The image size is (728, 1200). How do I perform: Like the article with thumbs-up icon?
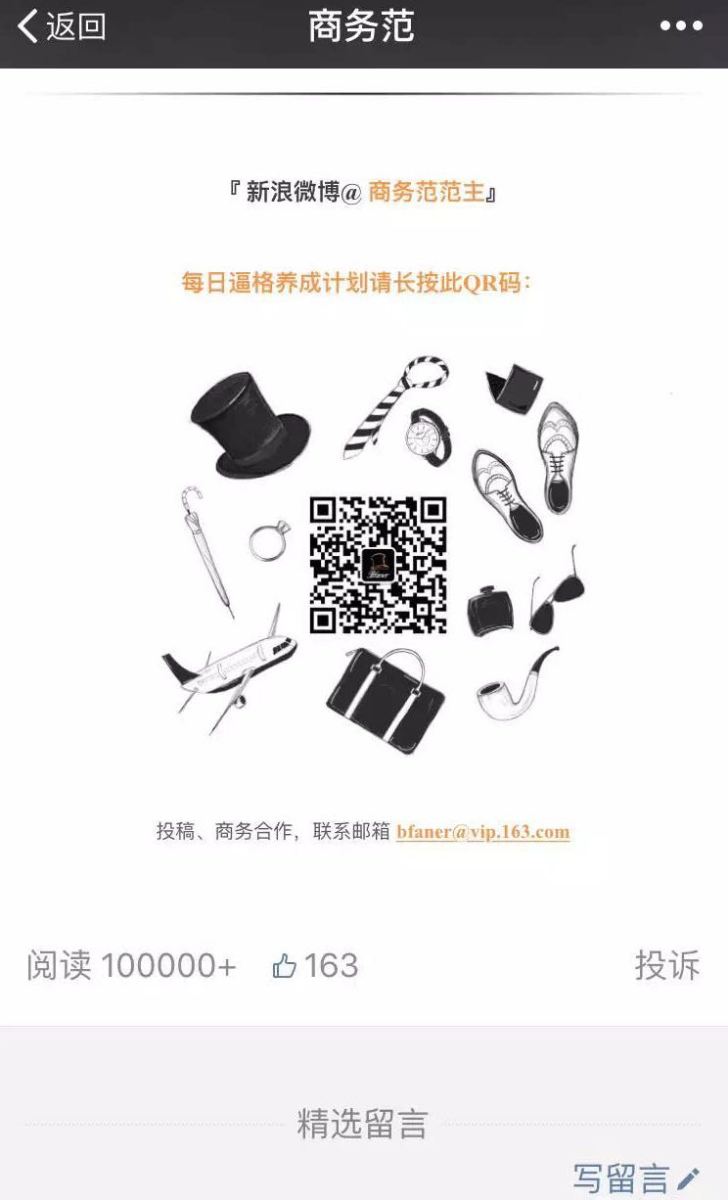pyautogui.click(x=285, y=966)
